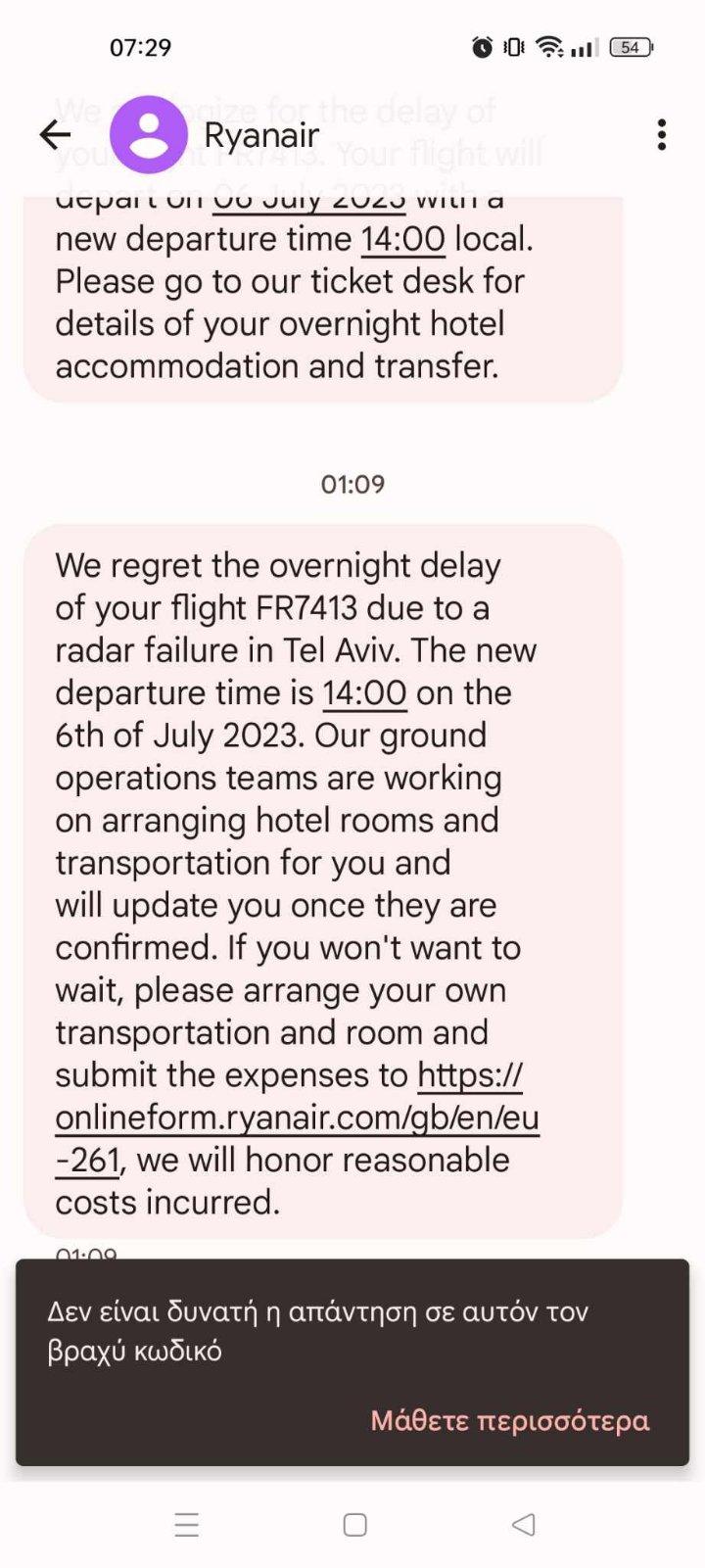Tap Μάθετε περισσότερα in the snackbar
This screenshot has width=705, height=1568.
click(509, 1420)
